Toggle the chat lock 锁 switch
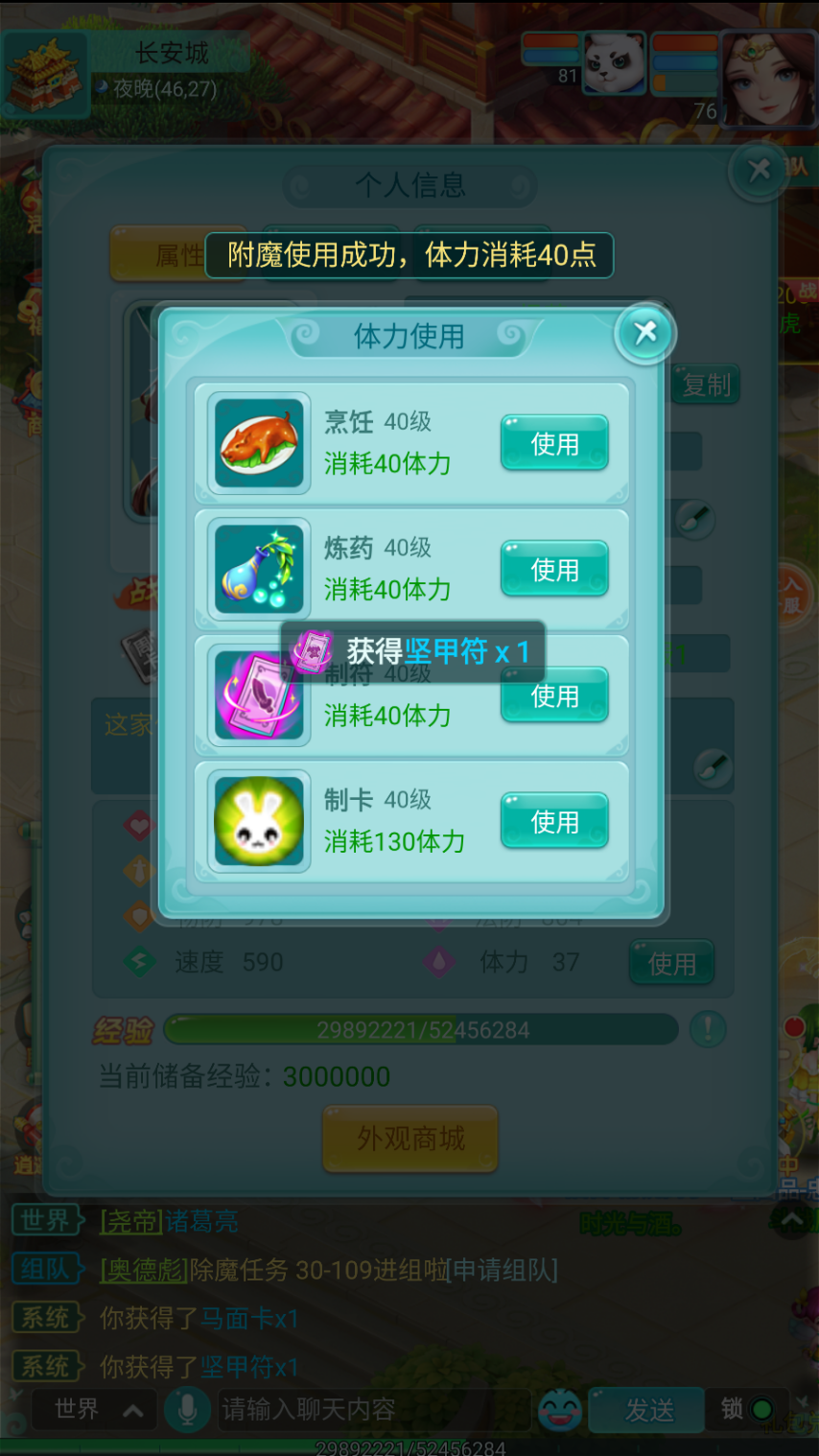819x1456 pixels. coord(748,1409)
